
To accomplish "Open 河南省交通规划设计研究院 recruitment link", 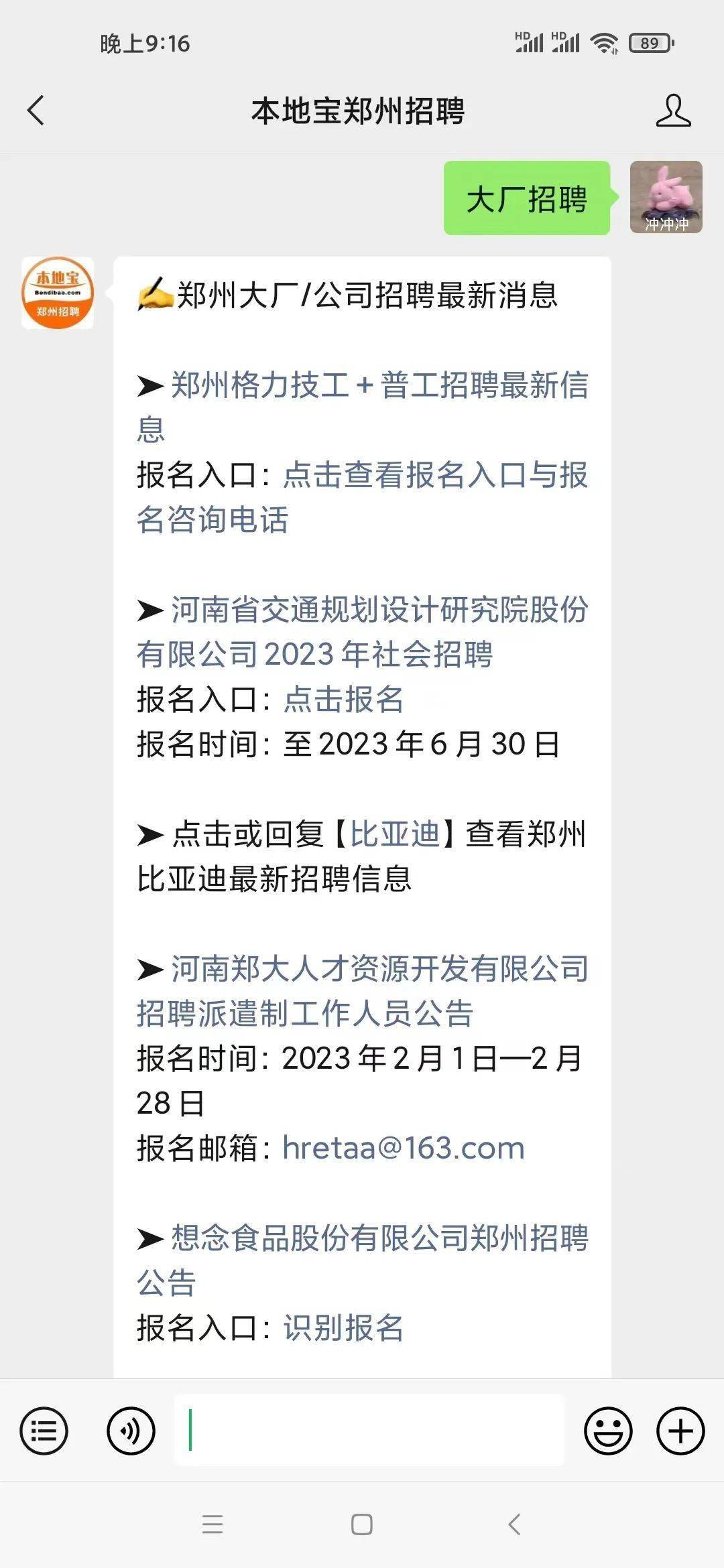I will (x=379, y=610).
